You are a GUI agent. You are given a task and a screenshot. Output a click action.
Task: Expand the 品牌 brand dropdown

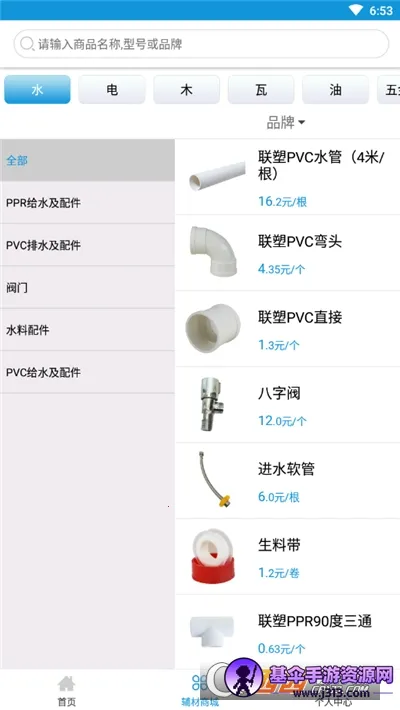click(286, 122)
